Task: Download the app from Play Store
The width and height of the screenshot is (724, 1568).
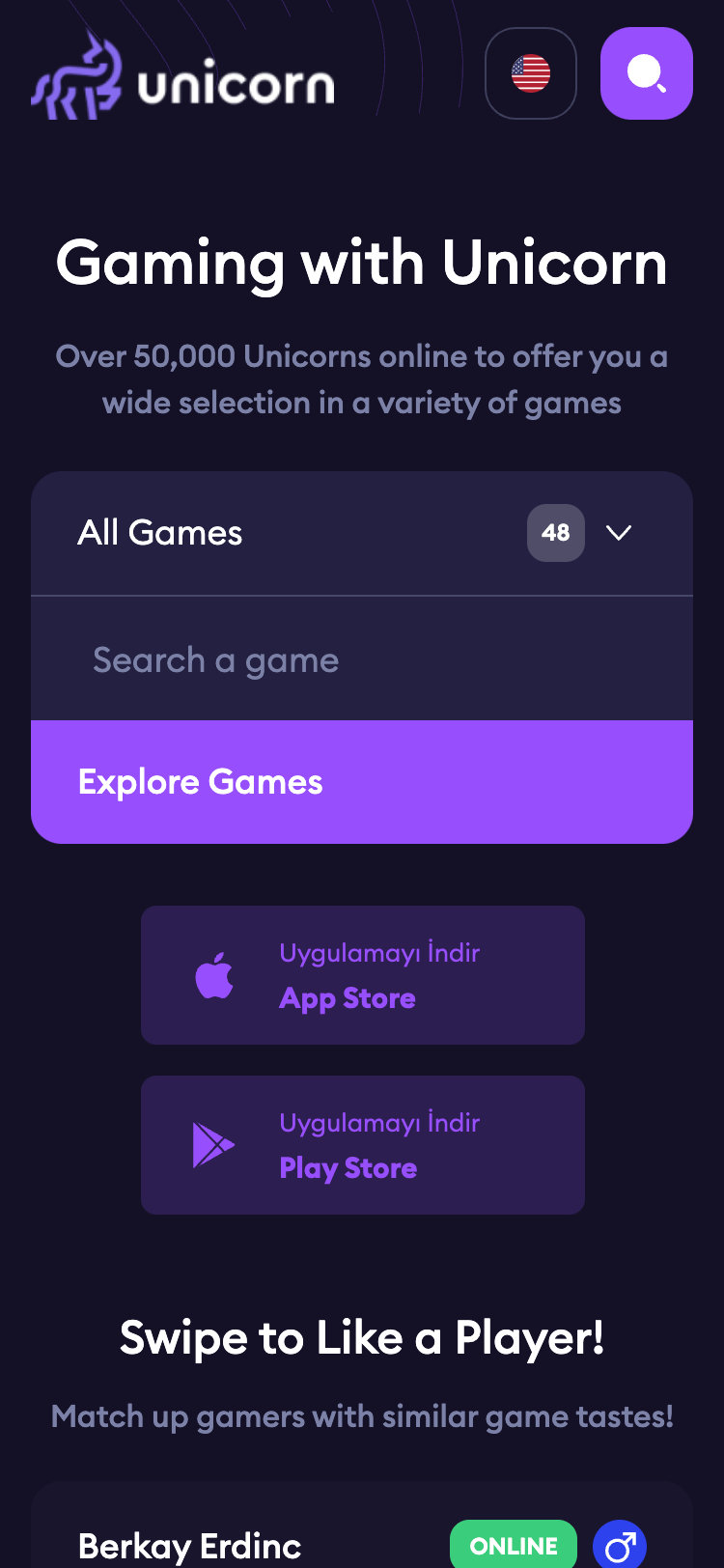Action: tap(362, 1145)
